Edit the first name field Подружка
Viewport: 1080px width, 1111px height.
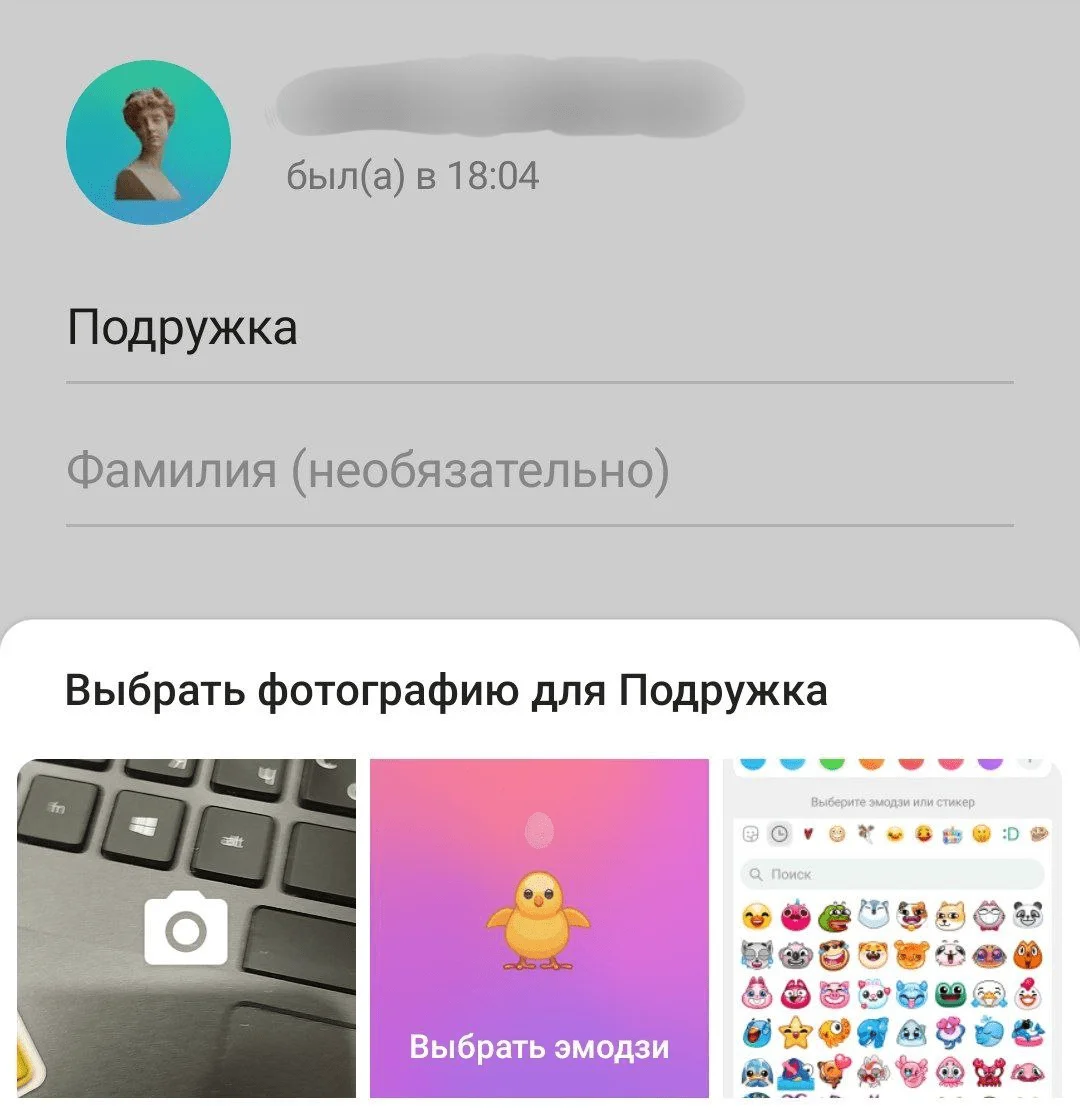point(539,329)
